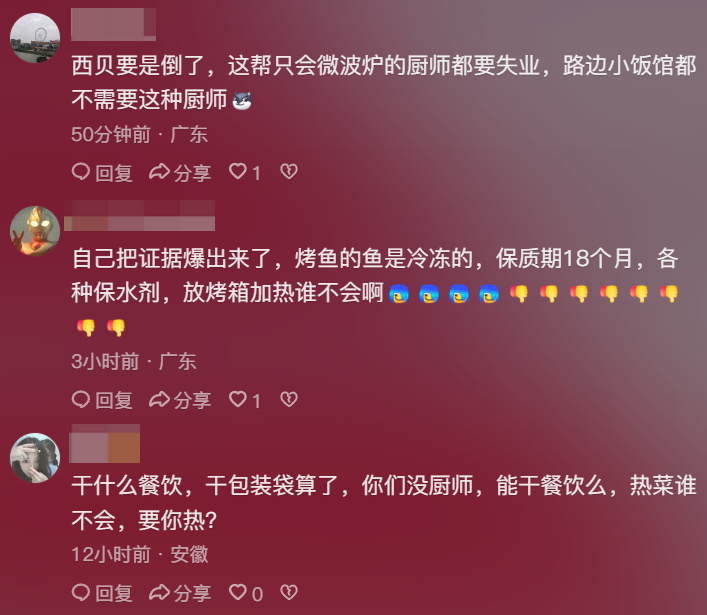Image resolution: width=707 pixels, height=615 pixels.
Task: Share the comment about 干什么餐饮
Action: [x=180, y=593]
